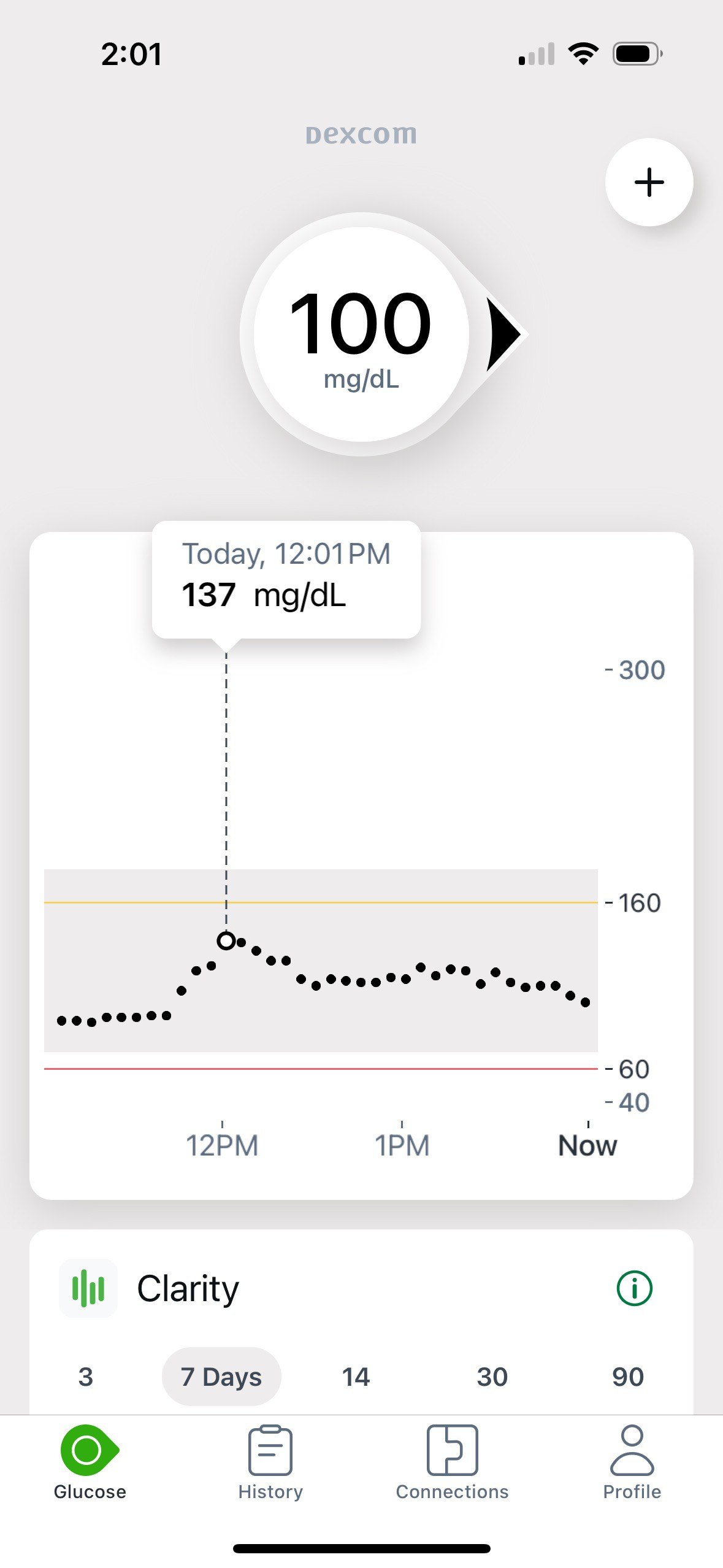
Task: Switch Clarity range to 90 days
Action: 628,1377
